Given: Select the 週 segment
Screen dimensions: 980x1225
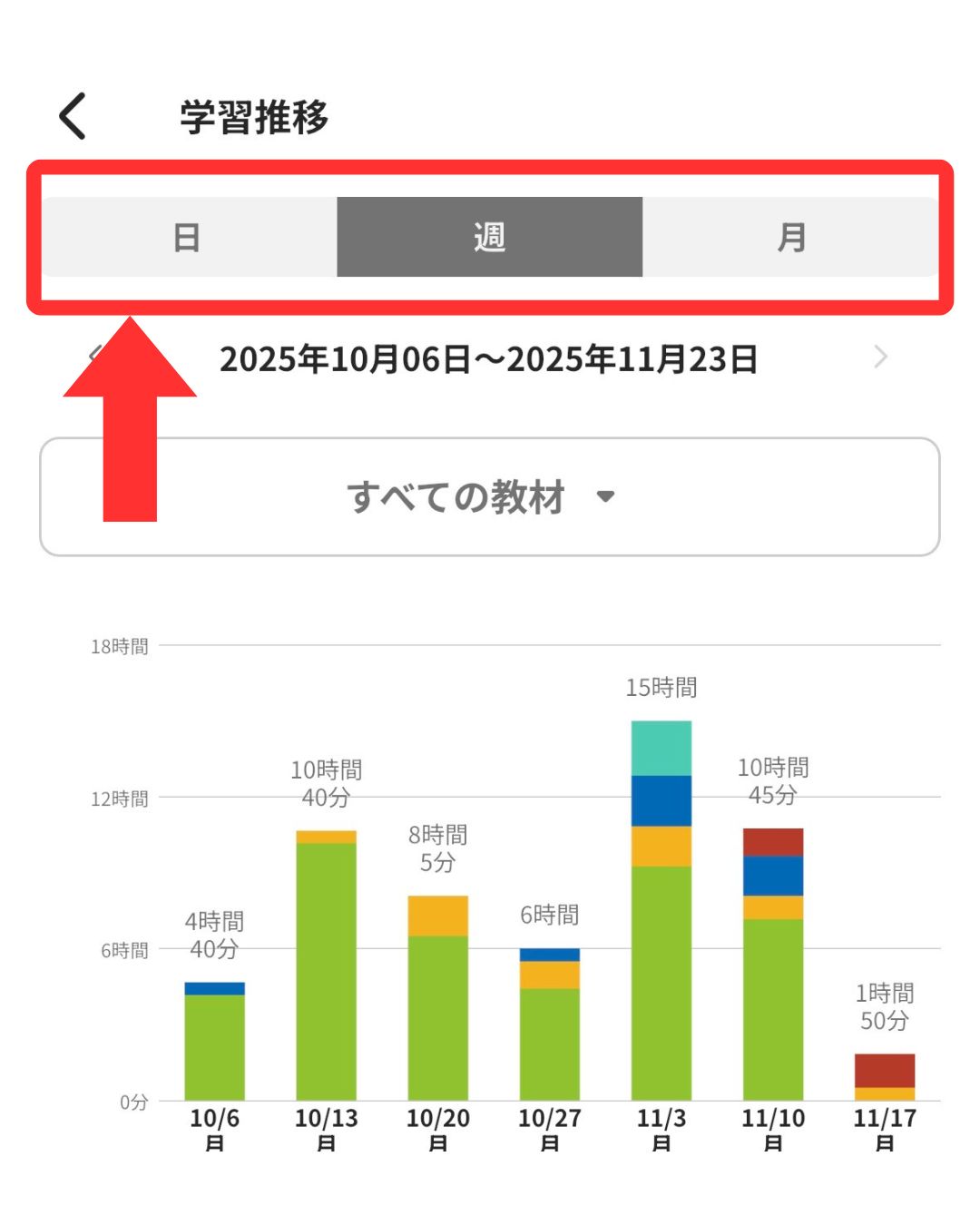Looking at the screenshot, I should [x=489, y=238].
